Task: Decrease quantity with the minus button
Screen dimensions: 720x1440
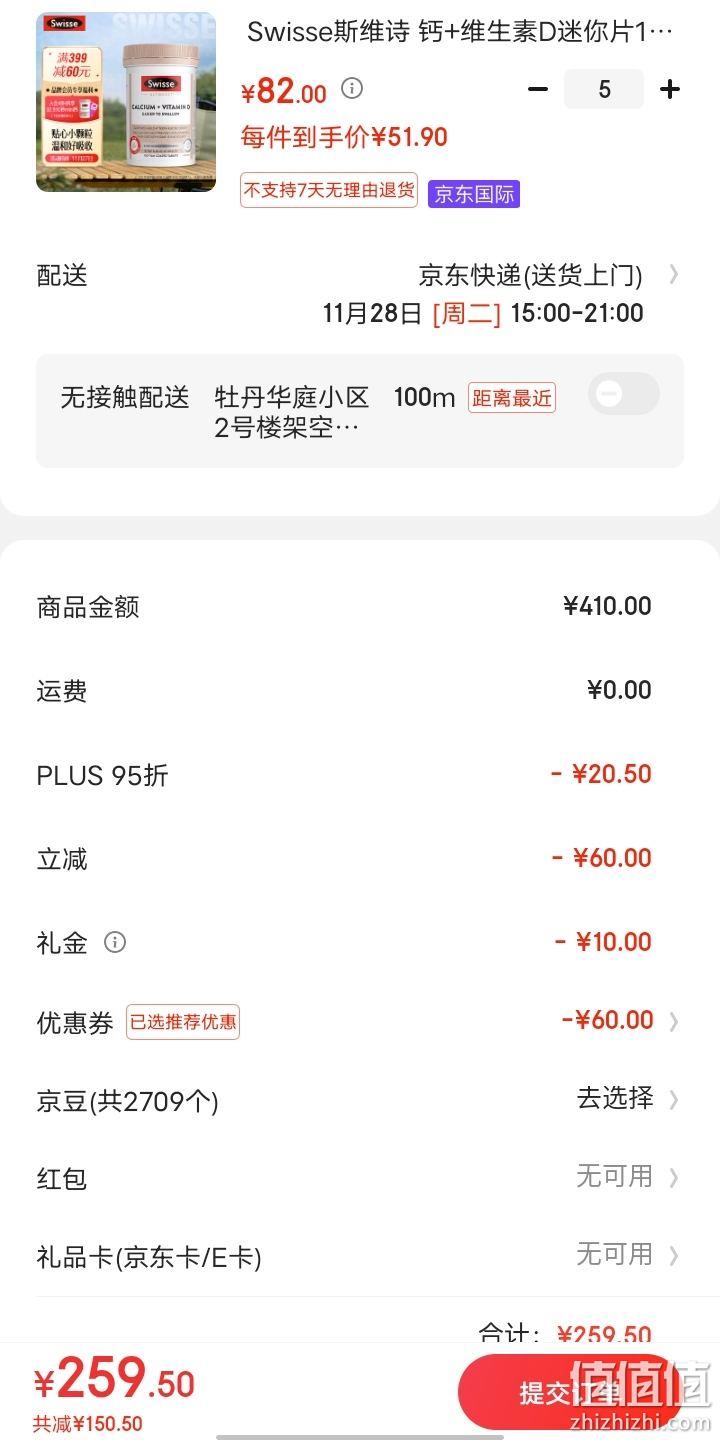Action: (538, 90)
